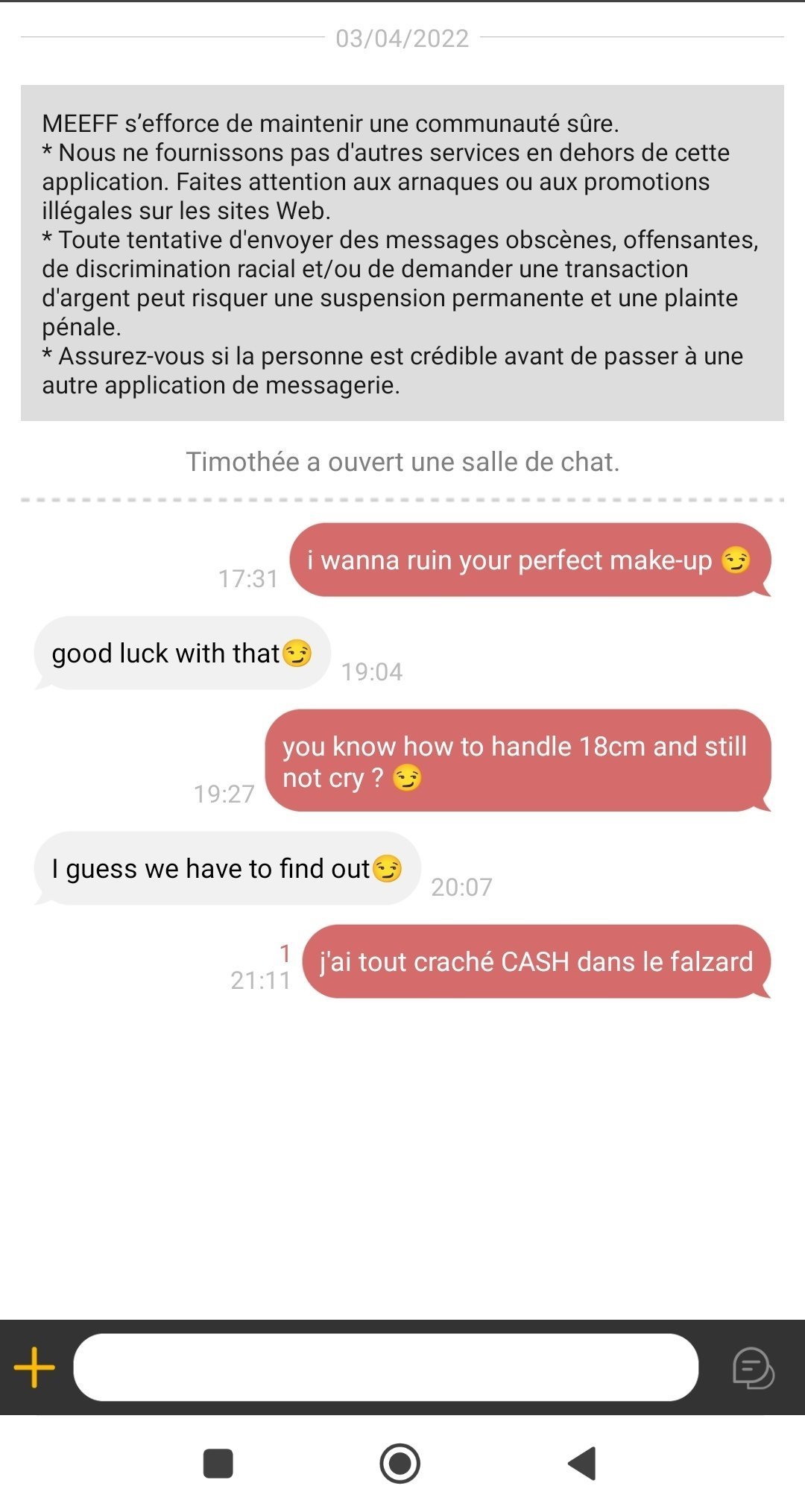Tap the yellow plus attachment icon
This screenshot has width=805, height=1512.
tap(34, 1367)
